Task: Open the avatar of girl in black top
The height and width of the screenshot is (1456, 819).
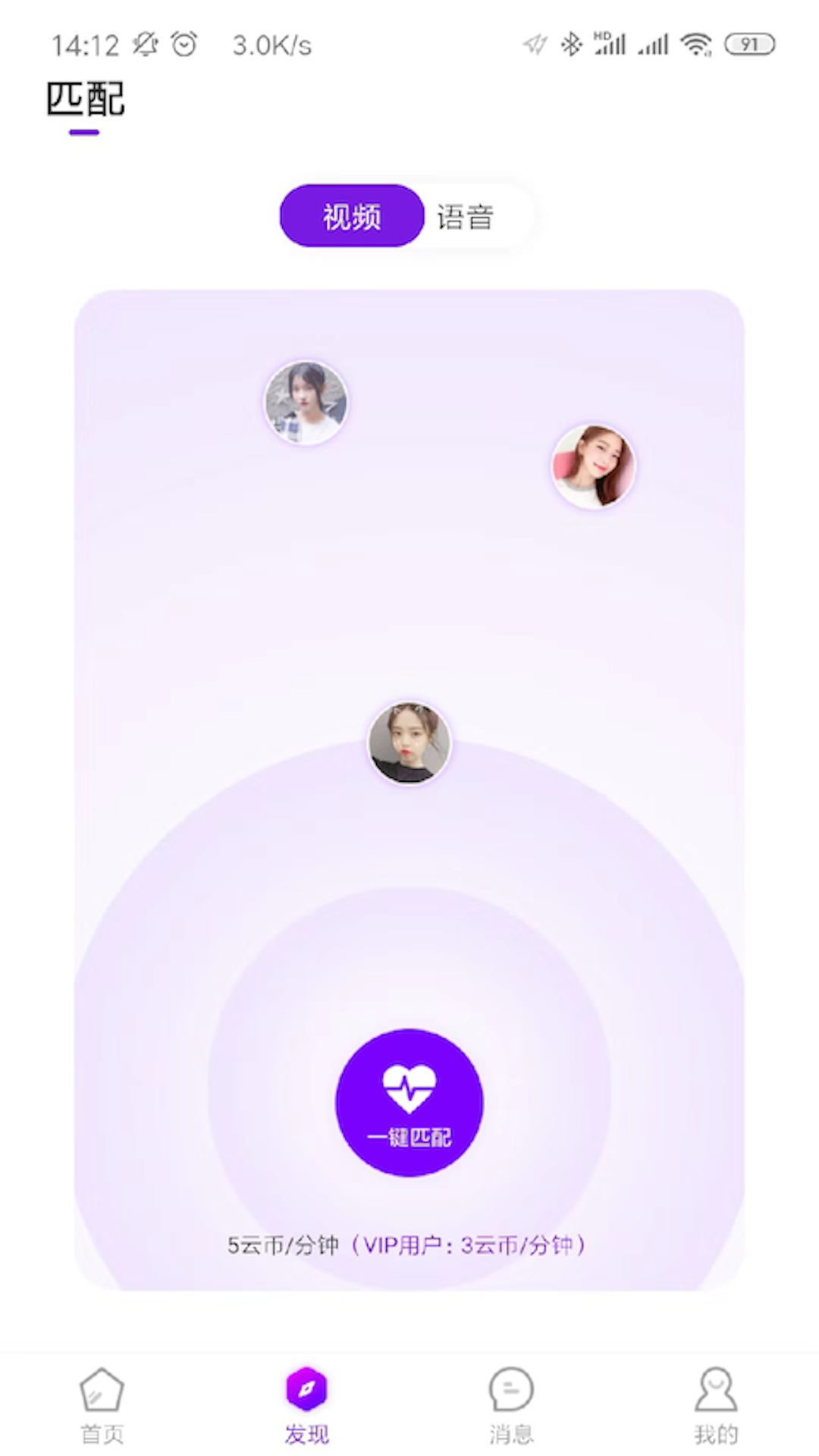Action: [409, 742]
